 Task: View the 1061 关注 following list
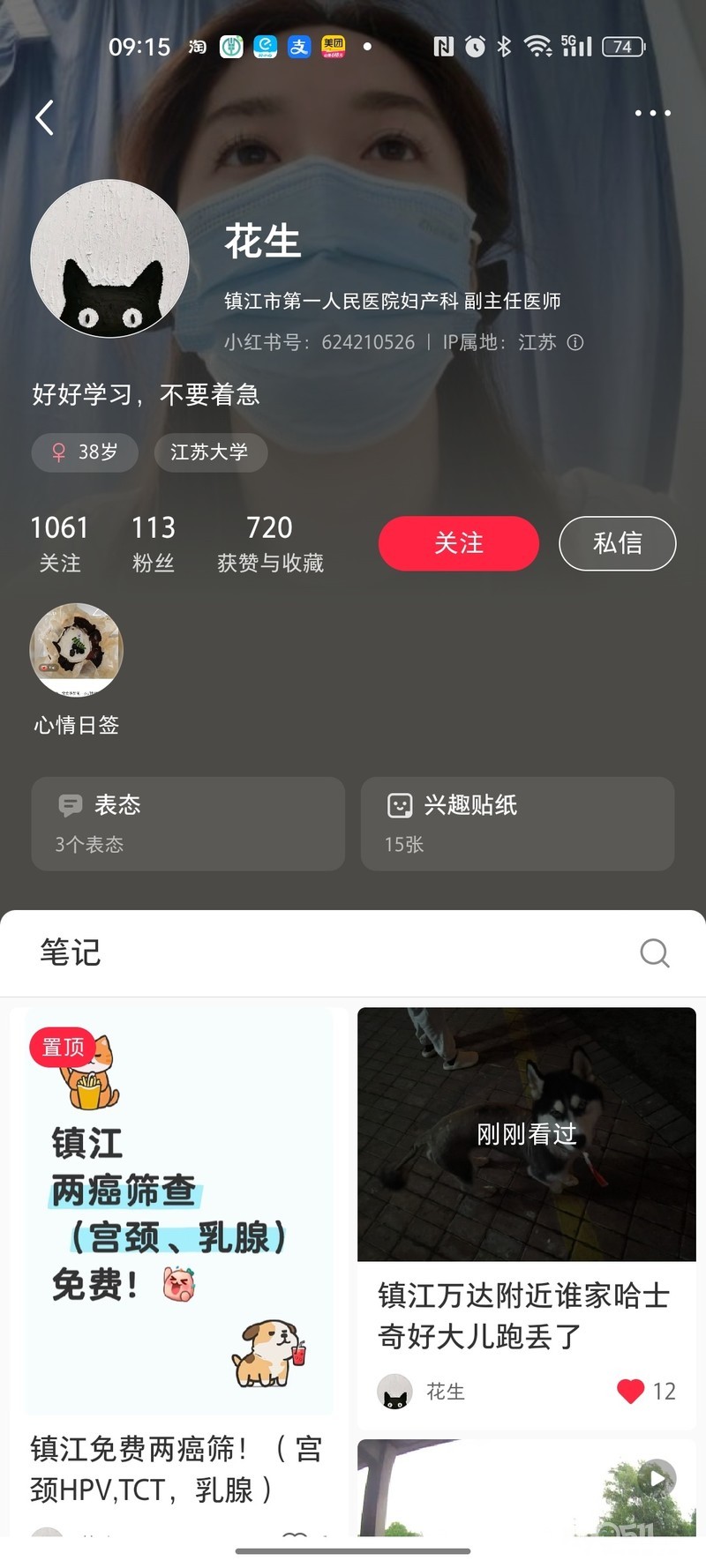[59, 543]
